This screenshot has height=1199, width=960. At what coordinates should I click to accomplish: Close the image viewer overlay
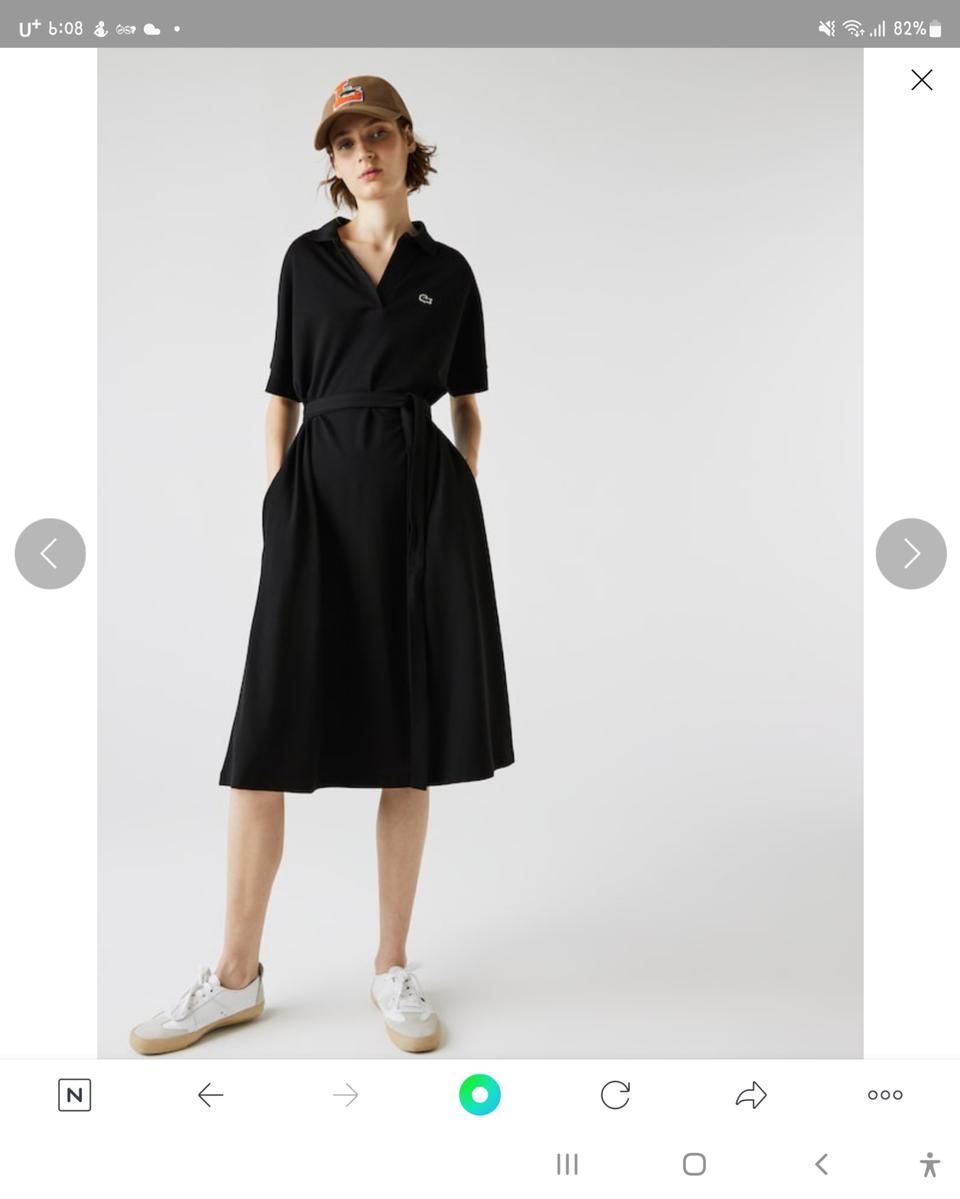[x=921, y=79]
